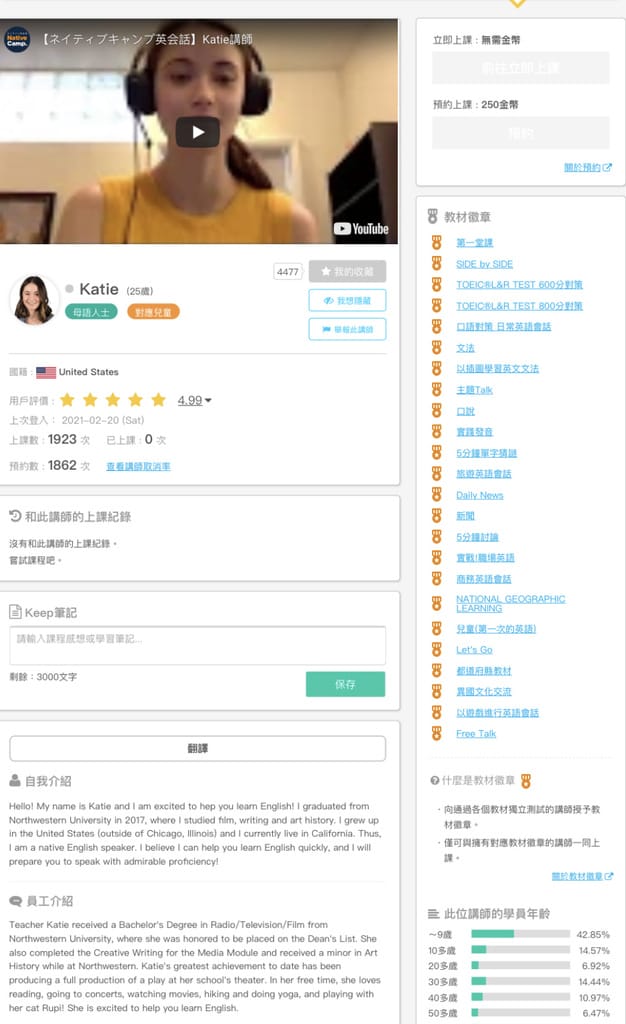
Task: Open the SIDE by SIDE material
Action: 484,264
